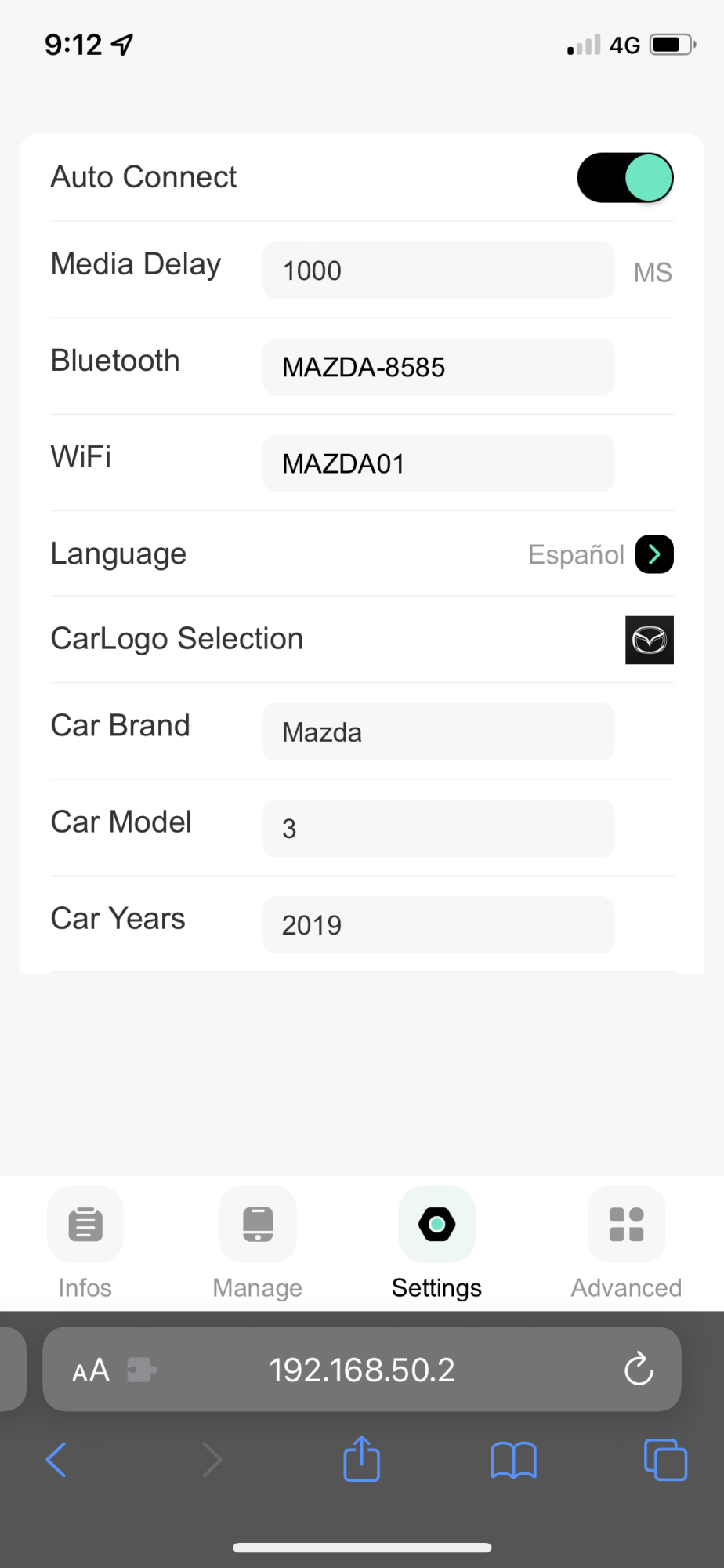Disable the Auto Connect switch

point(624,177)
